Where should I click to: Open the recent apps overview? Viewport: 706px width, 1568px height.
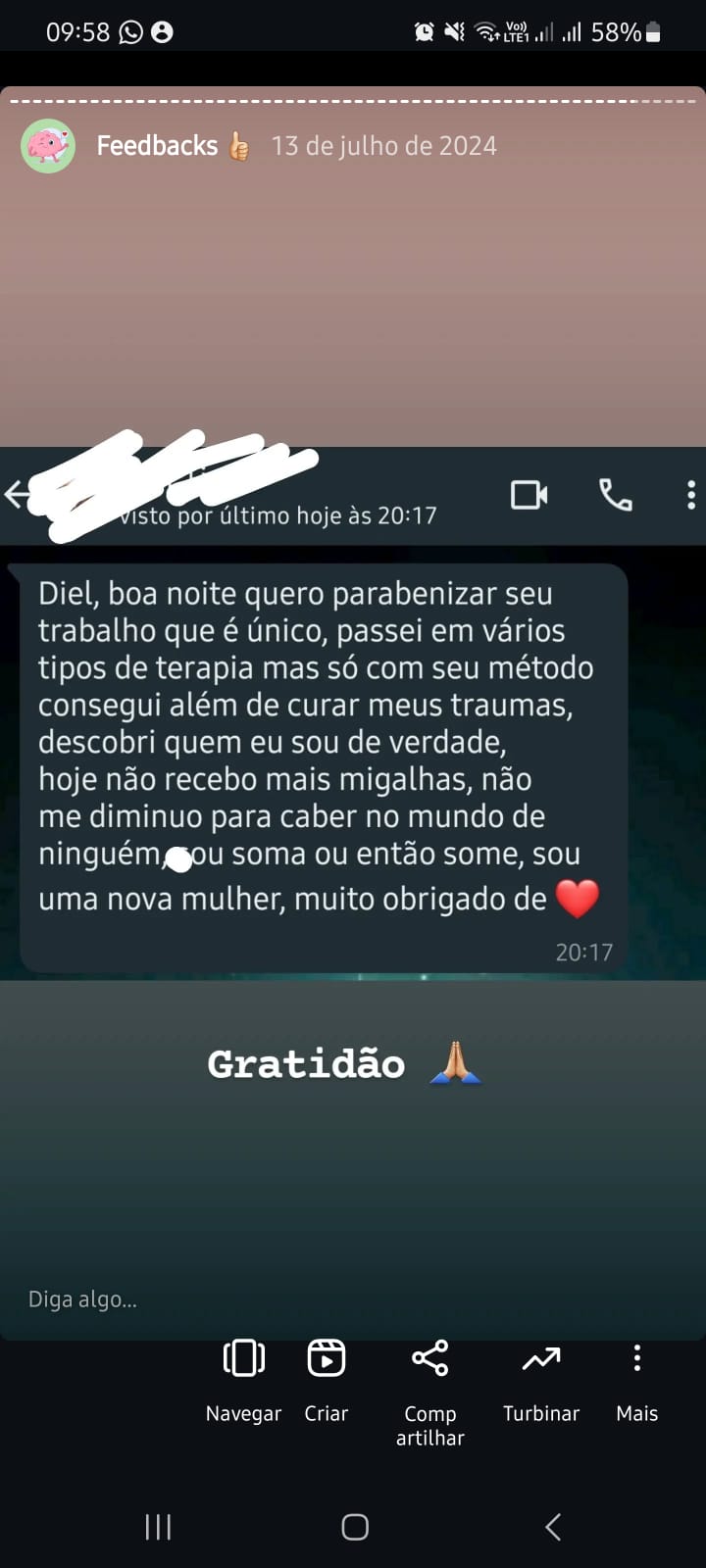click(x=158, y=1526)
